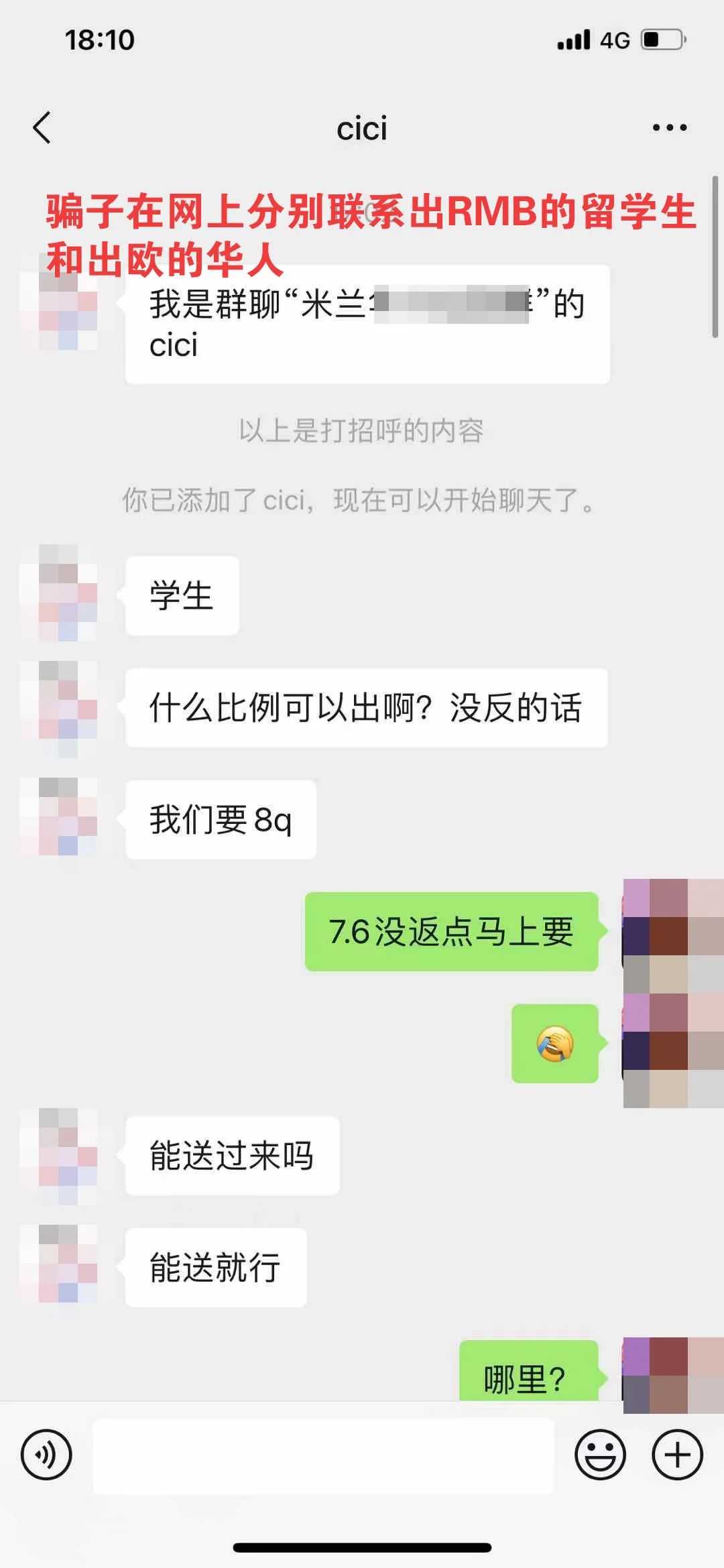The width and height of the screenshot is (724, 1568).
Task: Tap the back arrow to leave the chat
Action: point(42,127)
